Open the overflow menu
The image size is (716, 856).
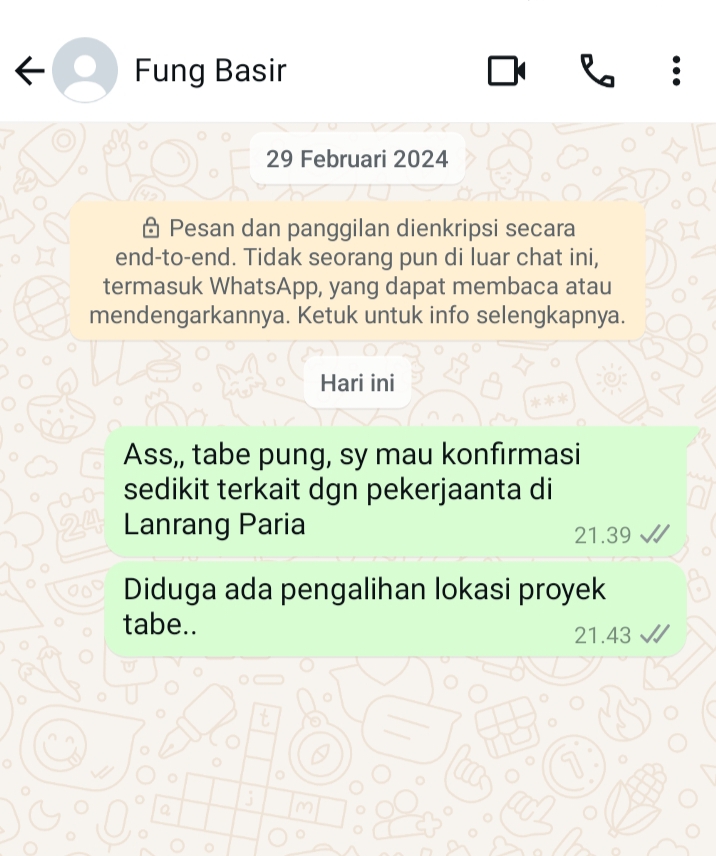click(x=677, y=71)
